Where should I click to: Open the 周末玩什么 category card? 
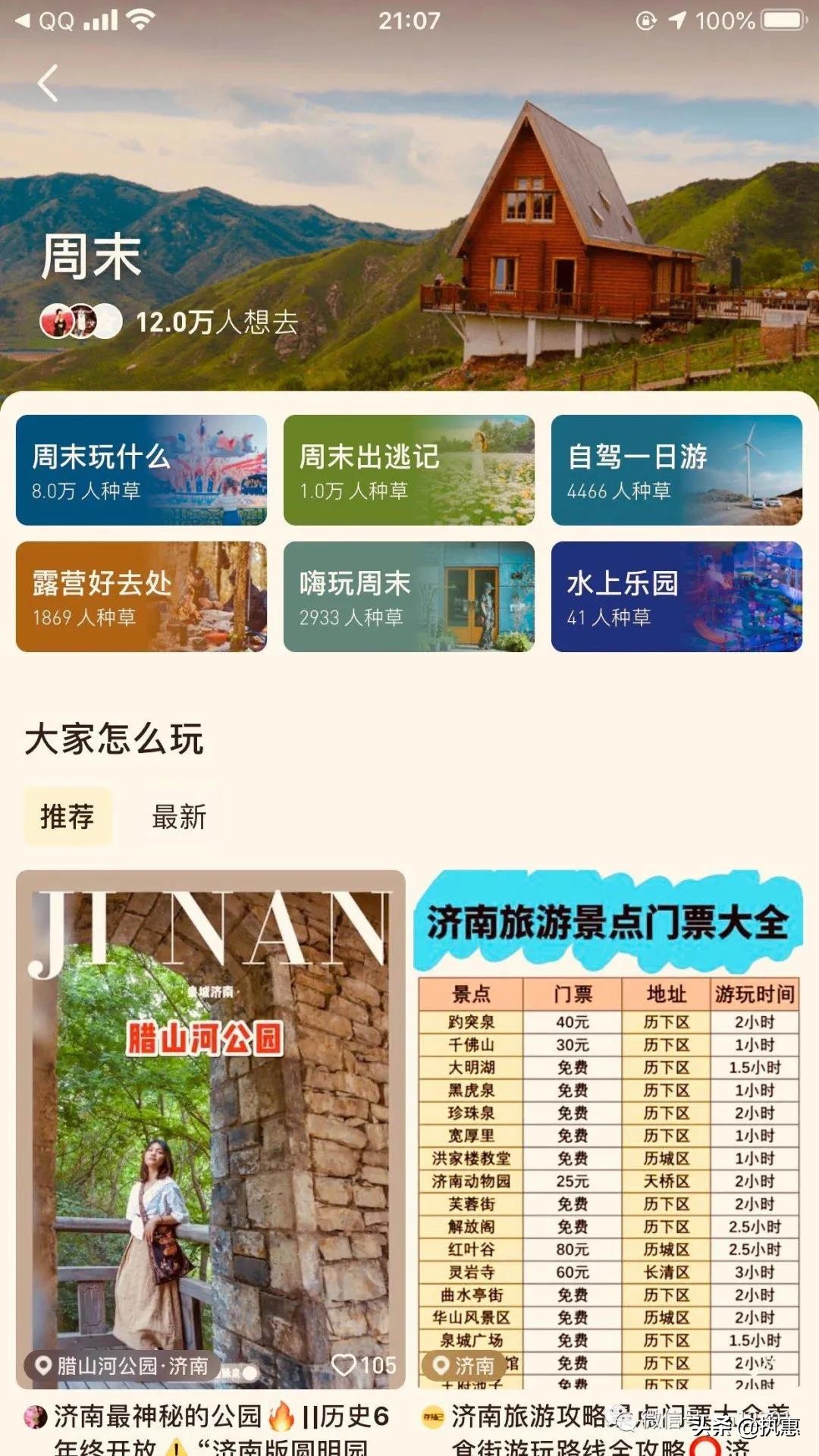tap(141, 471)
